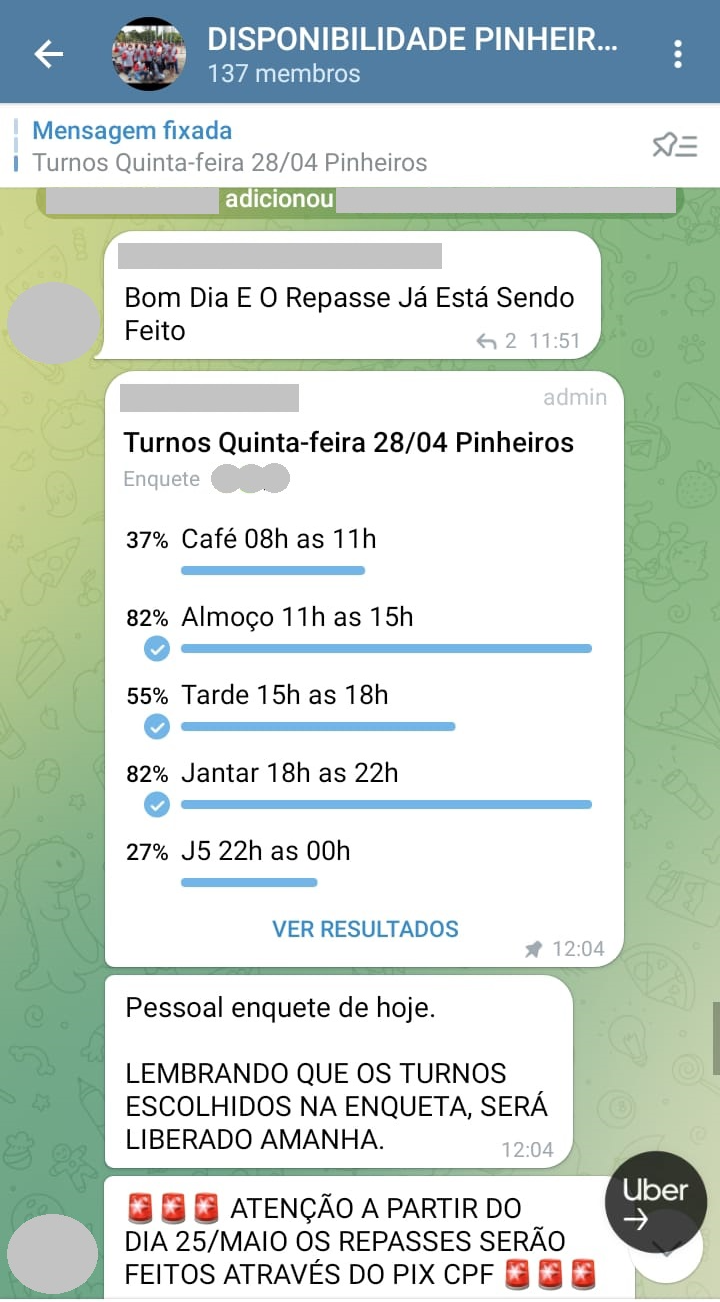Open the floating Uber bubble

(x=656, y=1202)
